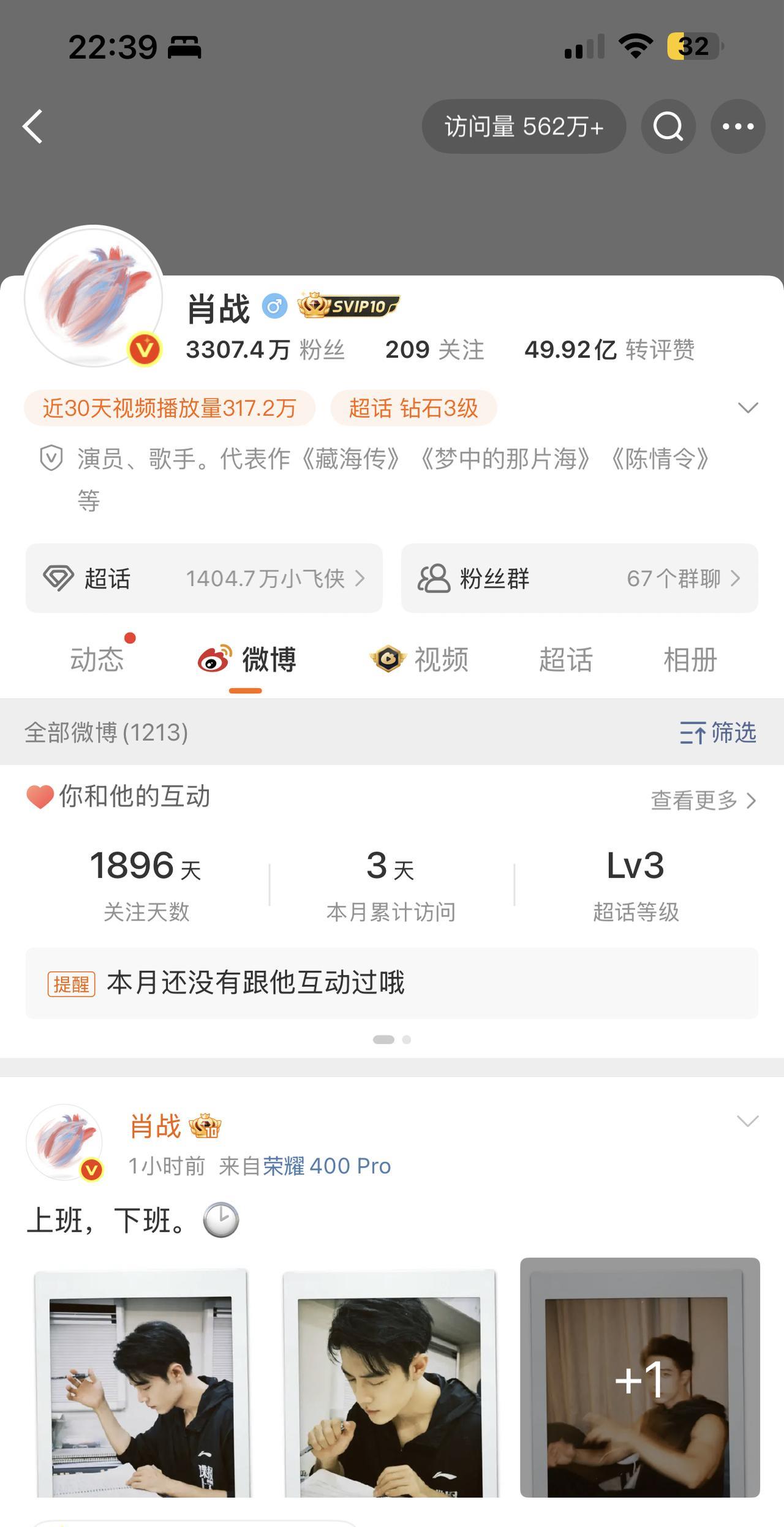
Task: Open the 筛选 filter for weibo posts
Action: pyautogui.click(x=718, y=733)
